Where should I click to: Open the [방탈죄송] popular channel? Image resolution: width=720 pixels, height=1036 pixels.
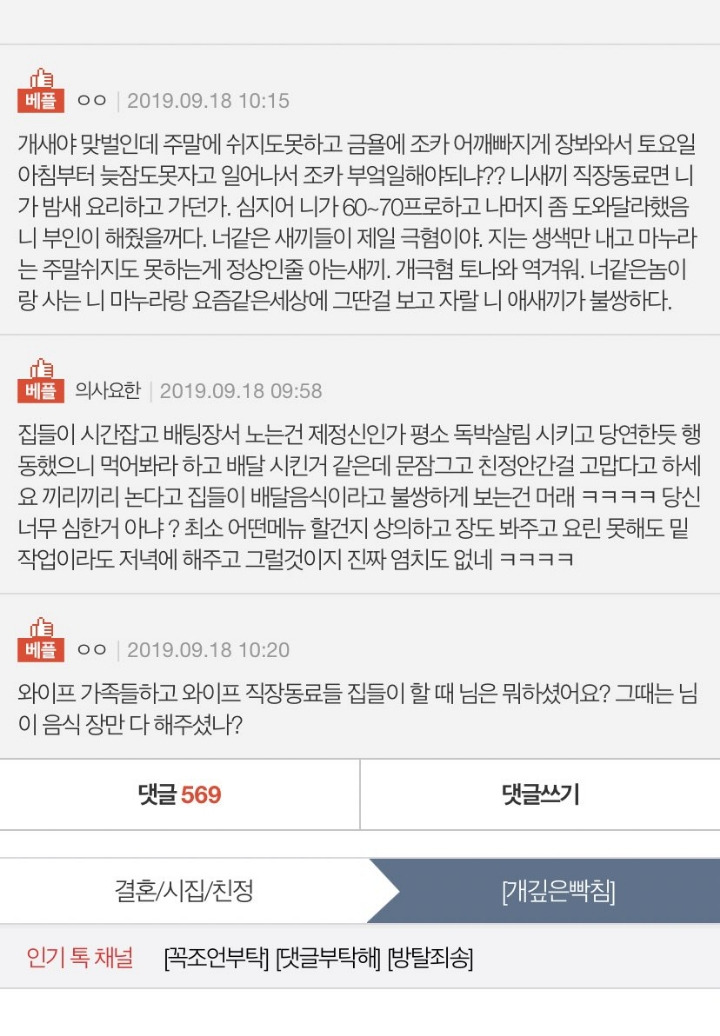click(430, 959)
